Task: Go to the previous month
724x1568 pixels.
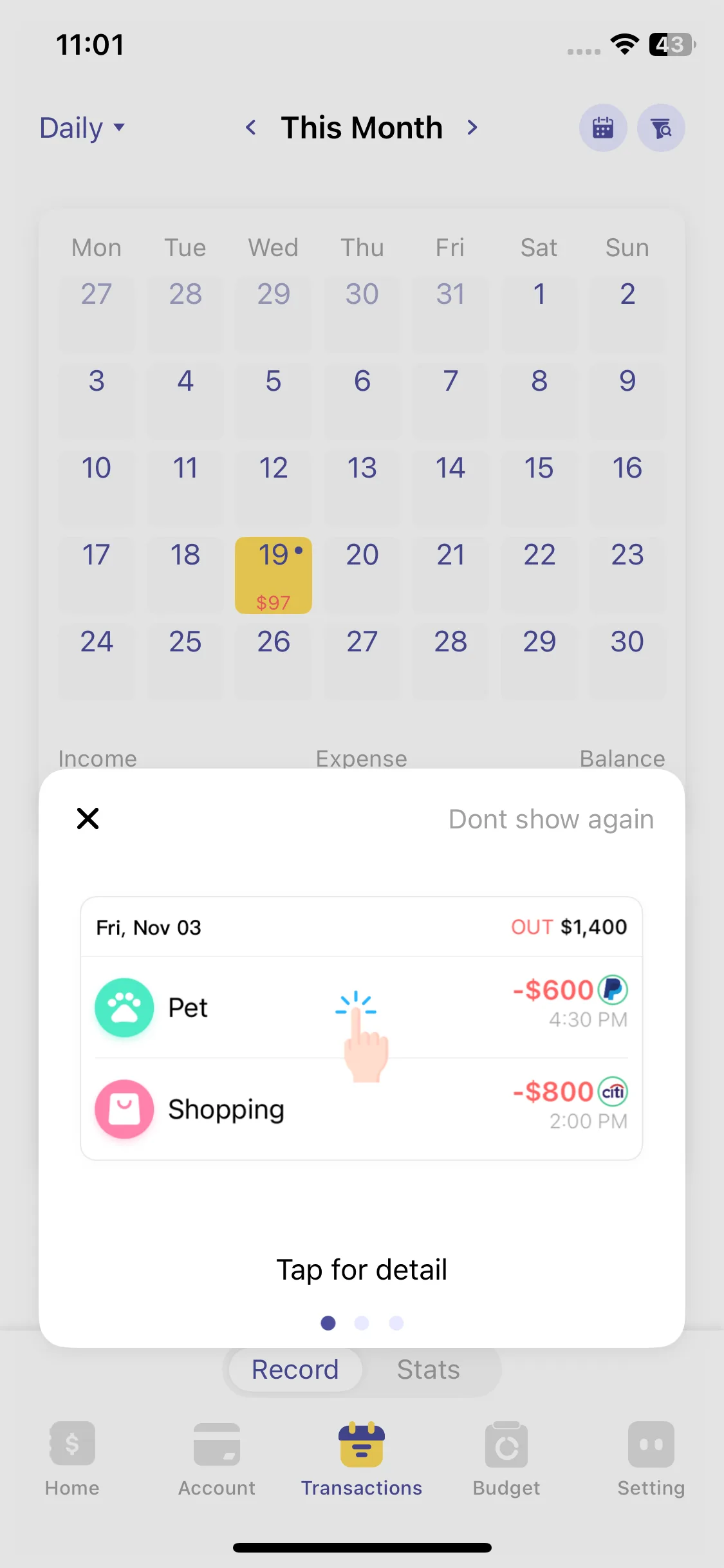Action: pos(251,127)
